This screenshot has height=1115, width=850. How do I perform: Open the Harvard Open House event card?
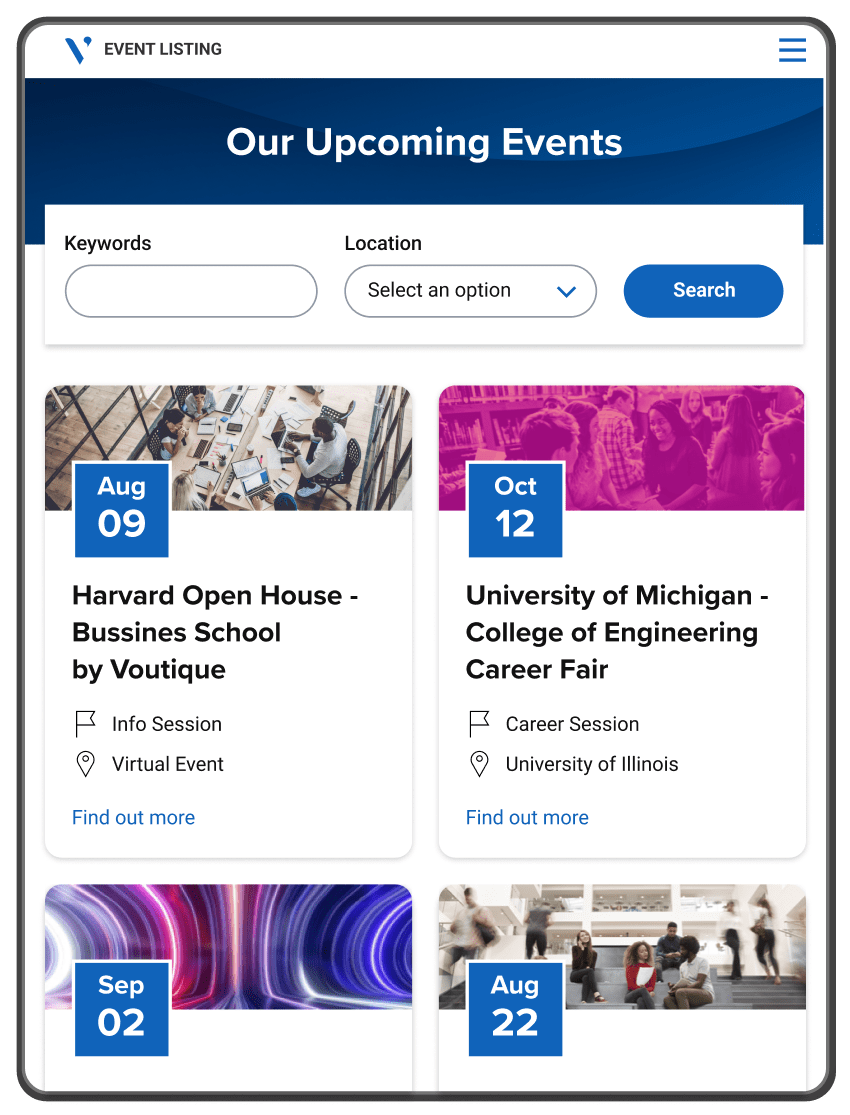point(215,632)
